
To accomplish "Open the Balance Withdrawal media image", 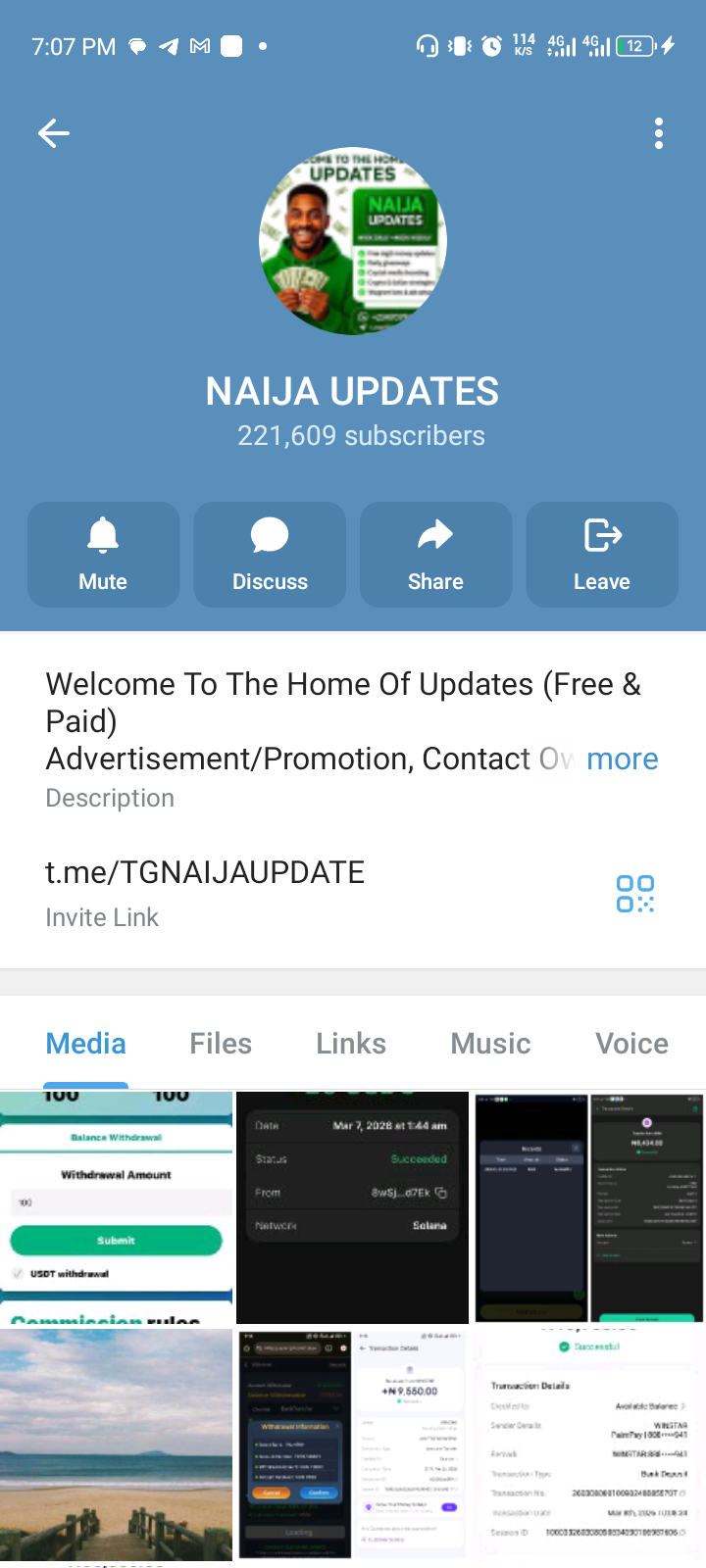I will pyautogui.click(x=116, y=1207).
